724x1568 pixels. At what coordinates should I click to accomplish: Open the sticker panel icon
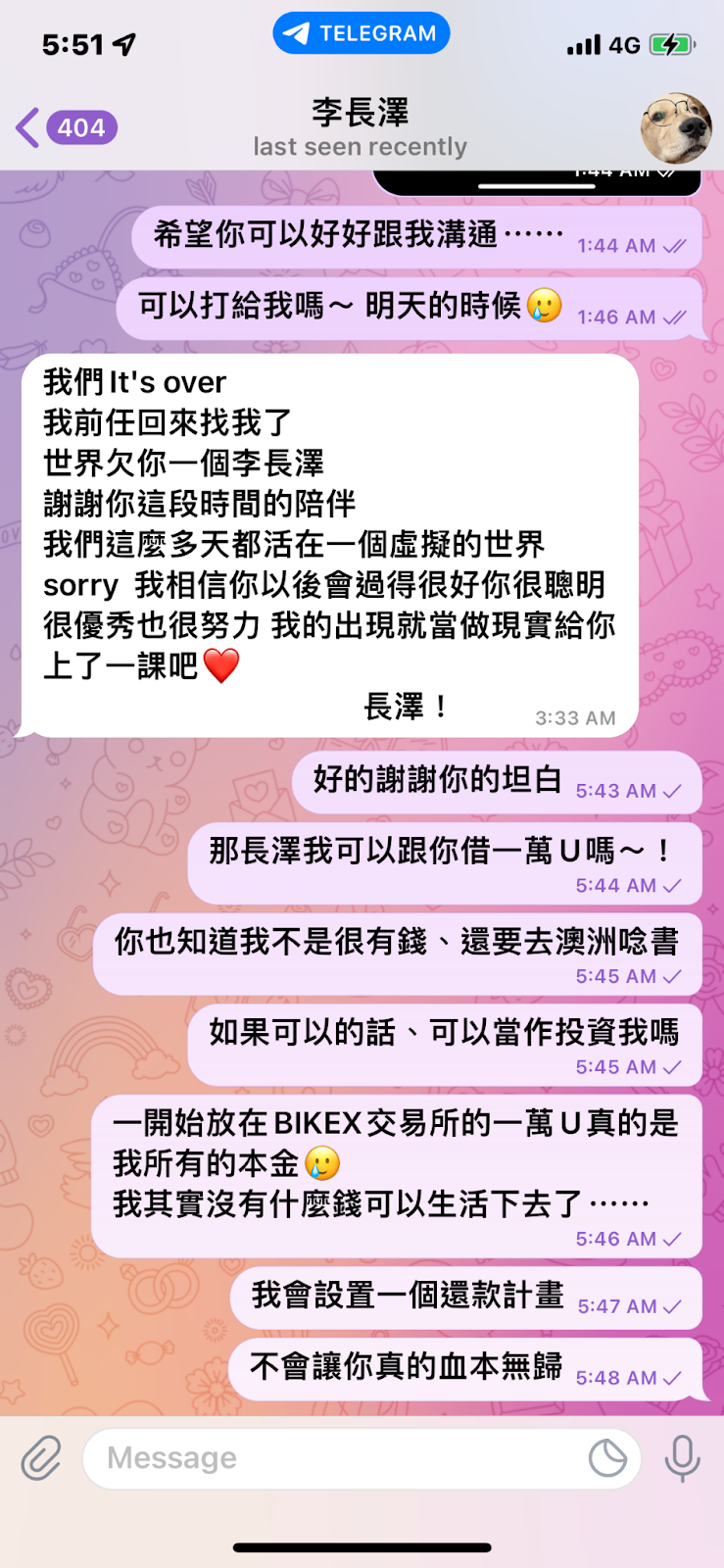(x=607, y=1457)
